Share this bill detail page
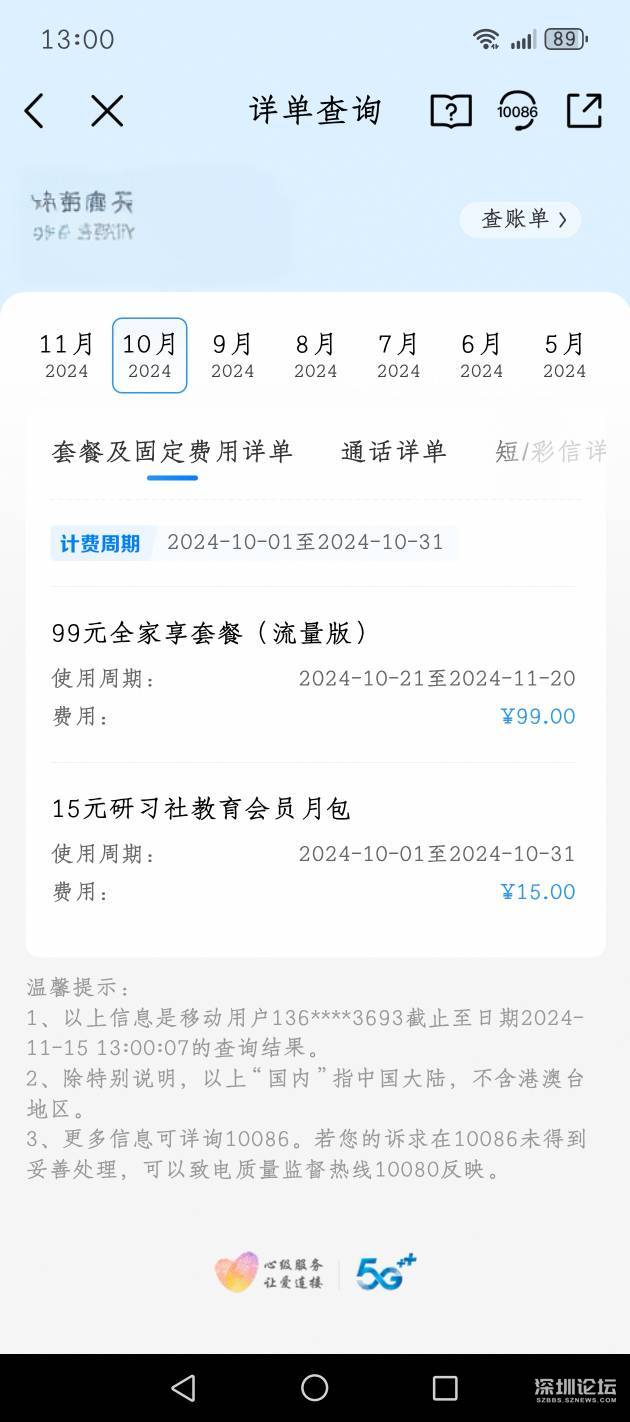This screenshot has width=630, height=1422. (584, 110)
